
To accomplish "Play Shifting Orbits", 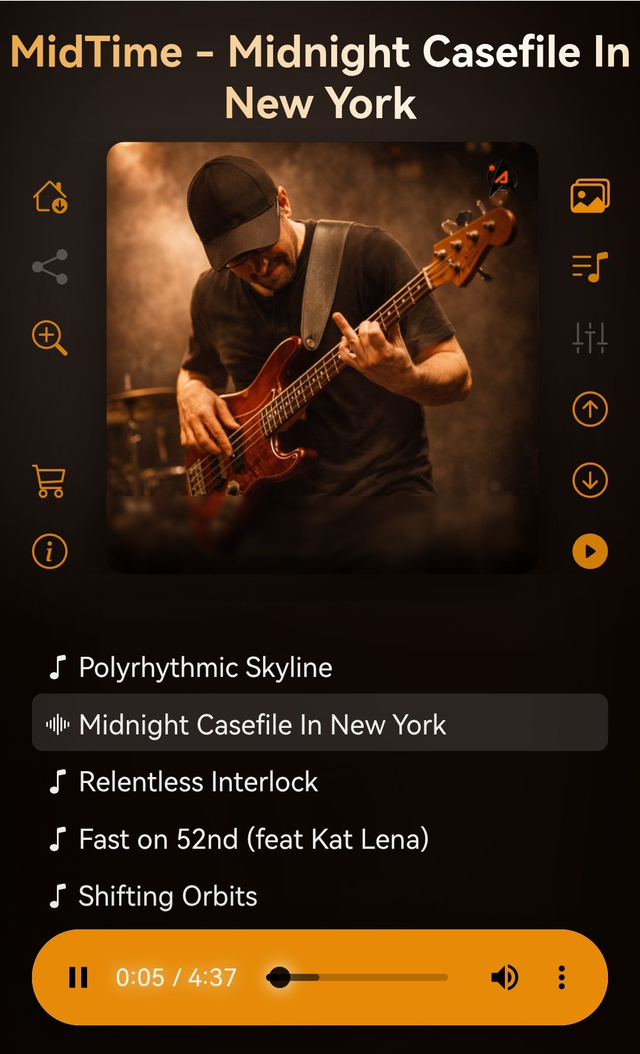I will [x=167, y=895].
